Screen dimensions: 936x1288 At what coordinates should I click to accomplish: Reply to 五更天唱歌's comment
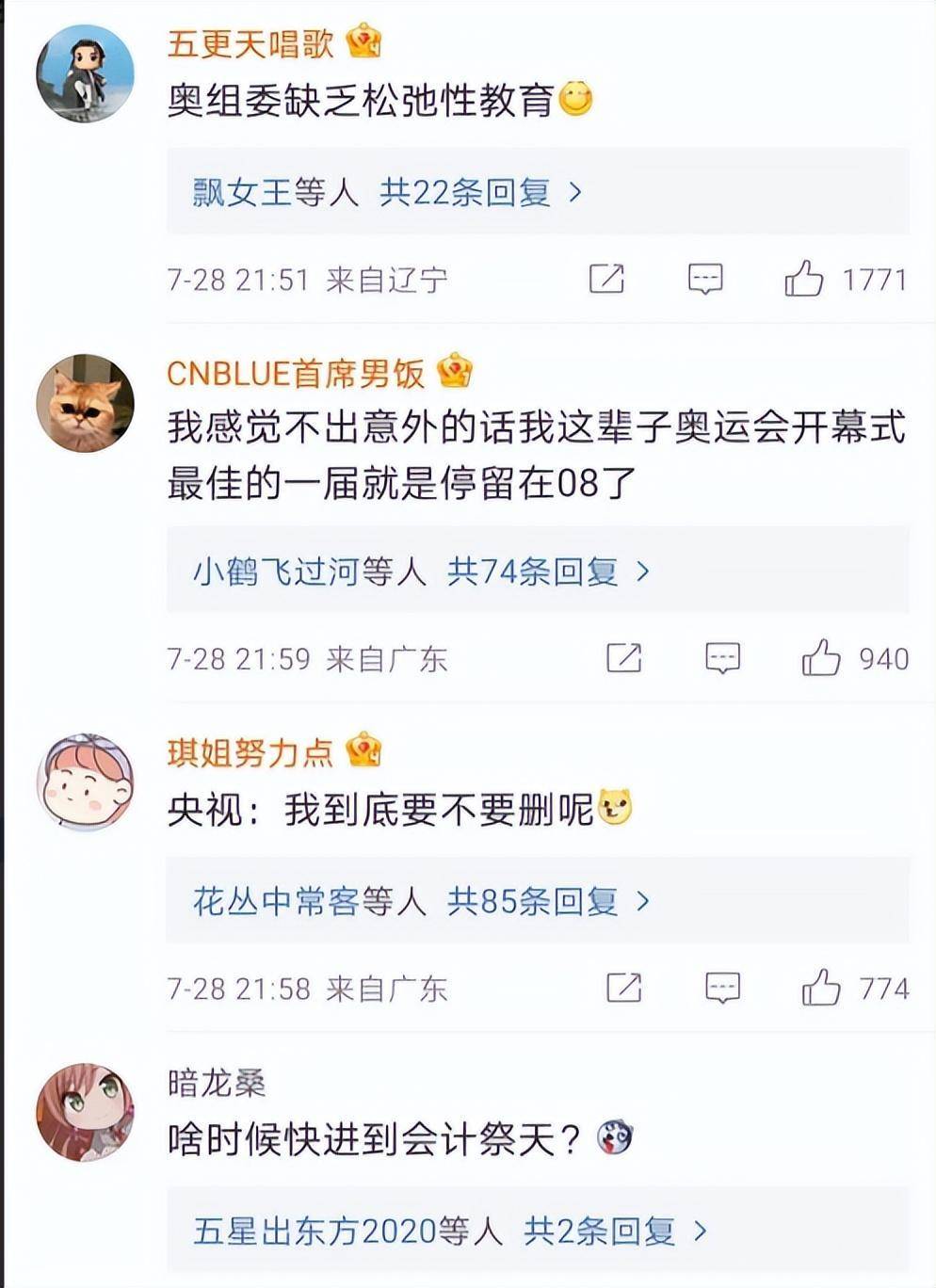pos(705,280)
